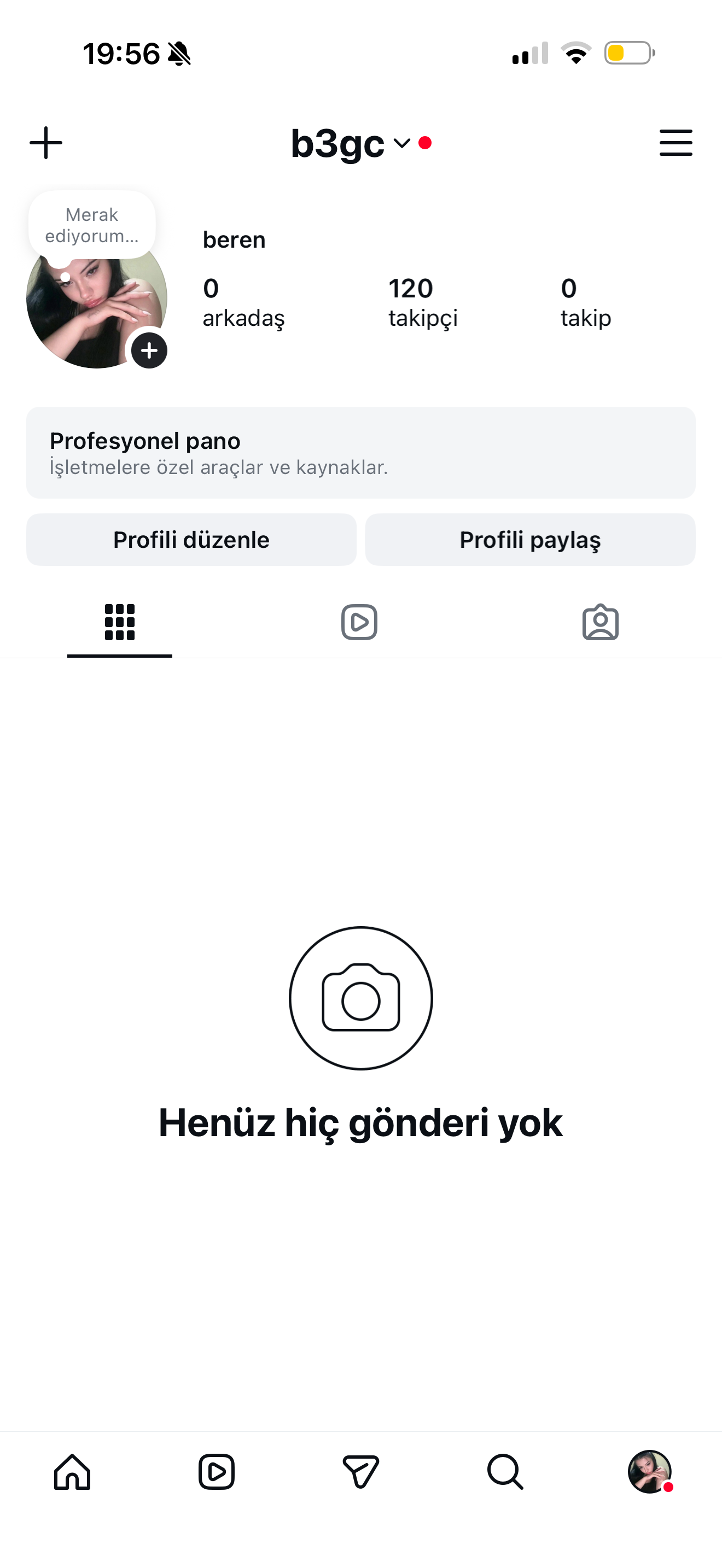This screenshot has width=722, height=1568.
Task: Select Profili paylaş
Action: (529, 540)
